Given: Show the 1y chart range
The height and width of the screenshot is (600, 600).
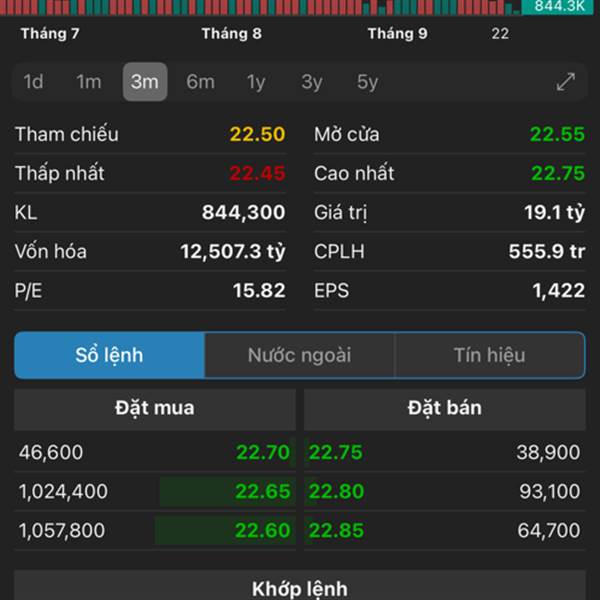Looking at the screenshot, I should click(256, 82).
